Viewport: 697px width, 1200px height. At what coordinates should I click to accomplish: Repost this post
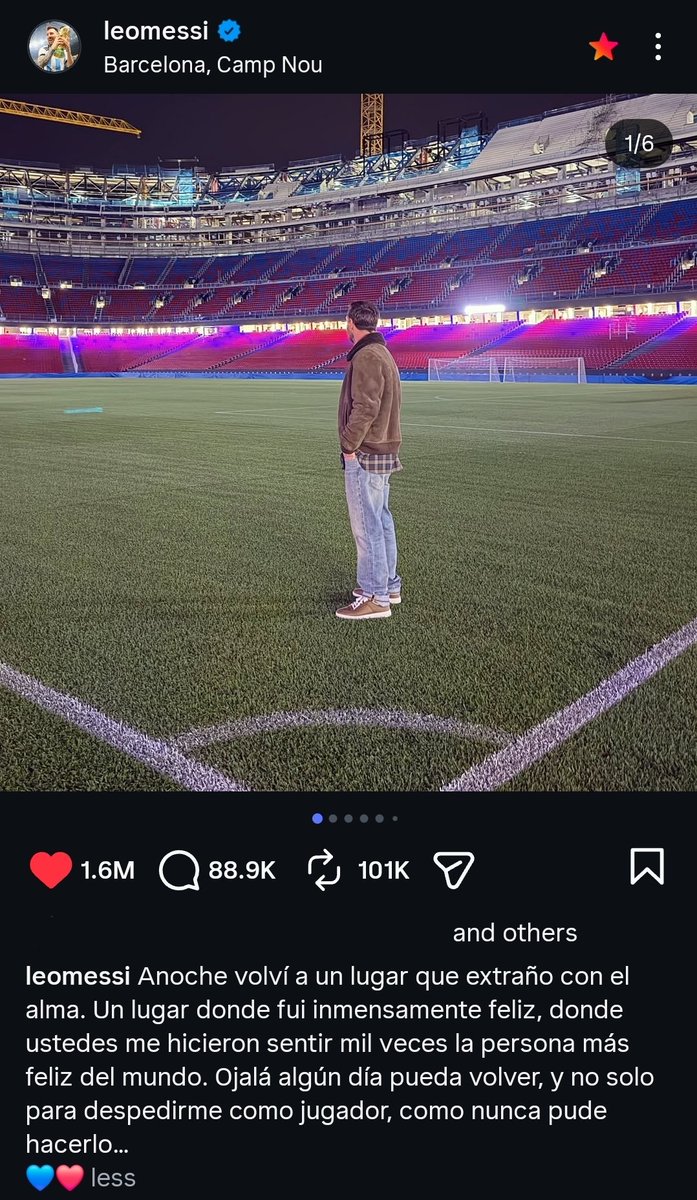click(x=324, y=871)
